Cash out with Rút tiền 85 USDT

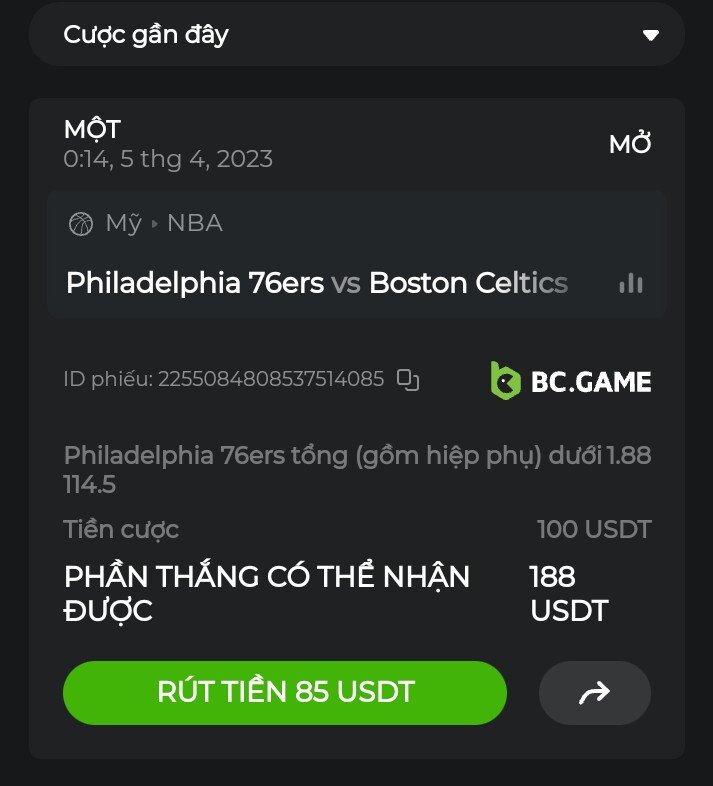[x=285, y=692]
